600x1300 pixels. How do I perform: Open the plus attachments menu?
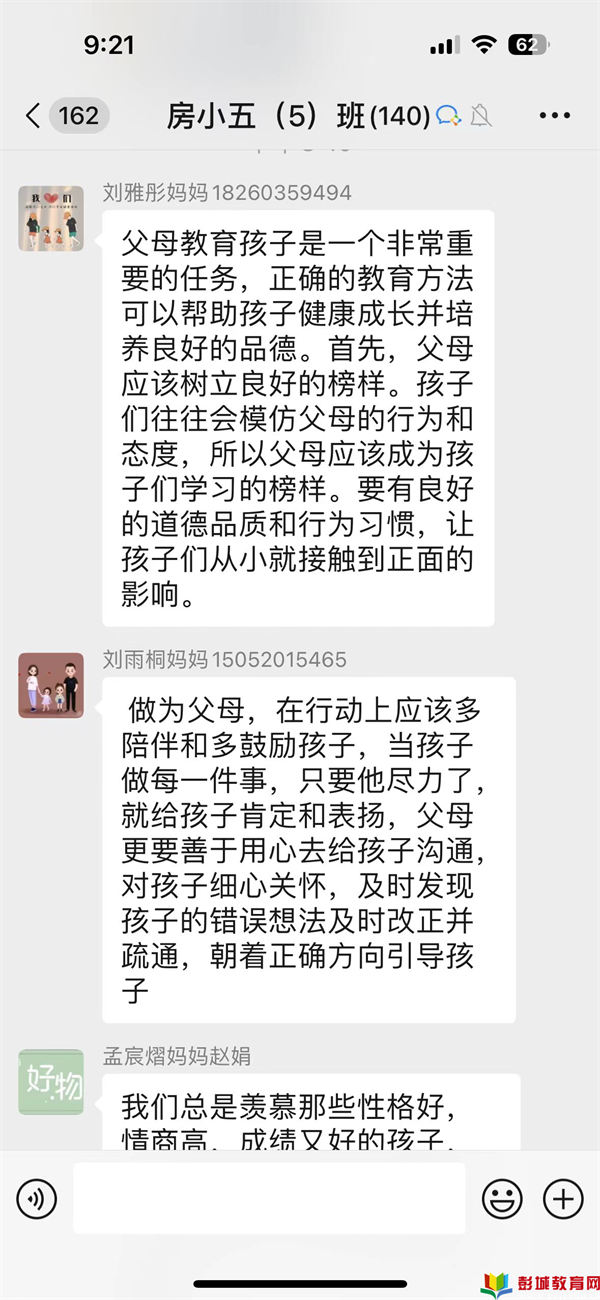(562, 1197)
